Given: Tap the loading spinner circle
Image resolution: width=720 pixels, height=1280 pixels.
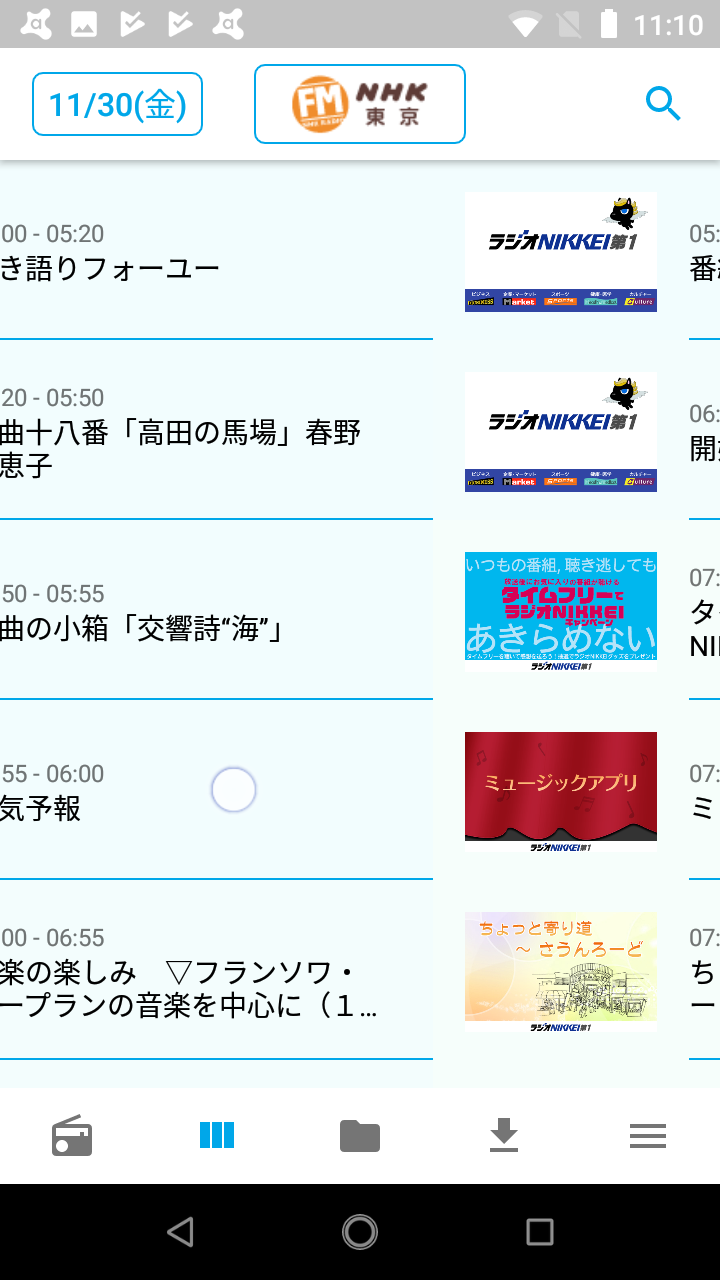Looking at the screenshot, I should pos(233,789).
